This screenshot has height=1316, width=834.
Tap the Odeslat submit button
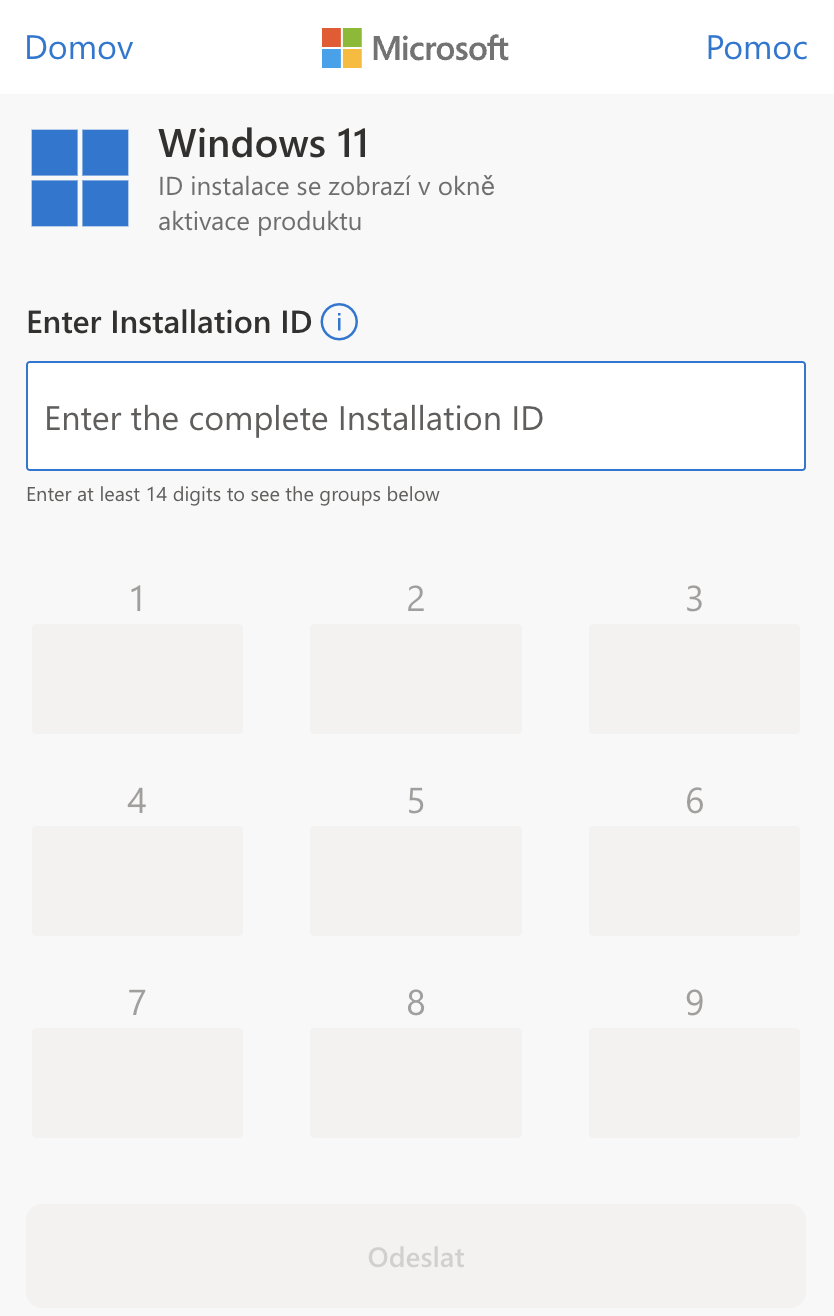click(x=416, y=1257)
